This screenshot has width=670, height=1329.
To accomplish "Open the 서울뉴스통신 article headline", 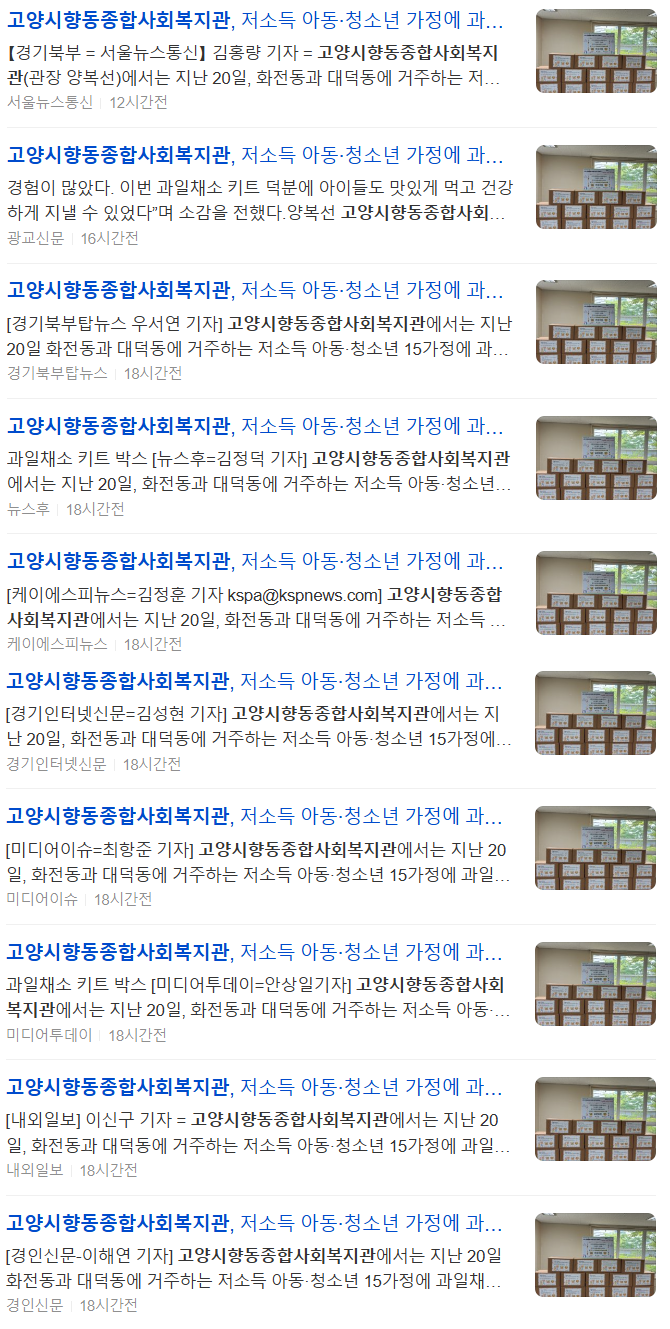I will click(255, 19).
